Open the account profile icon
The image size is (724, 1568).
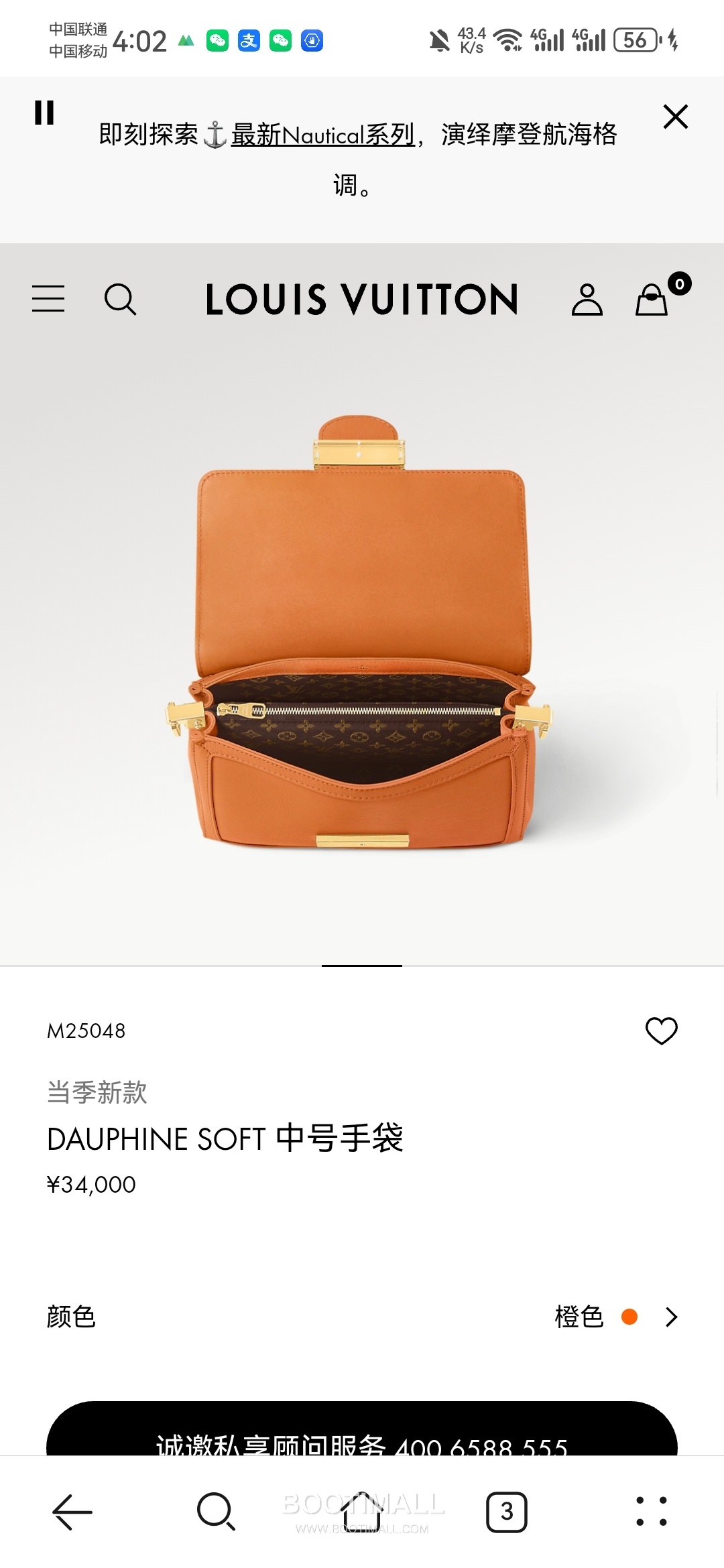click(589, 300)
